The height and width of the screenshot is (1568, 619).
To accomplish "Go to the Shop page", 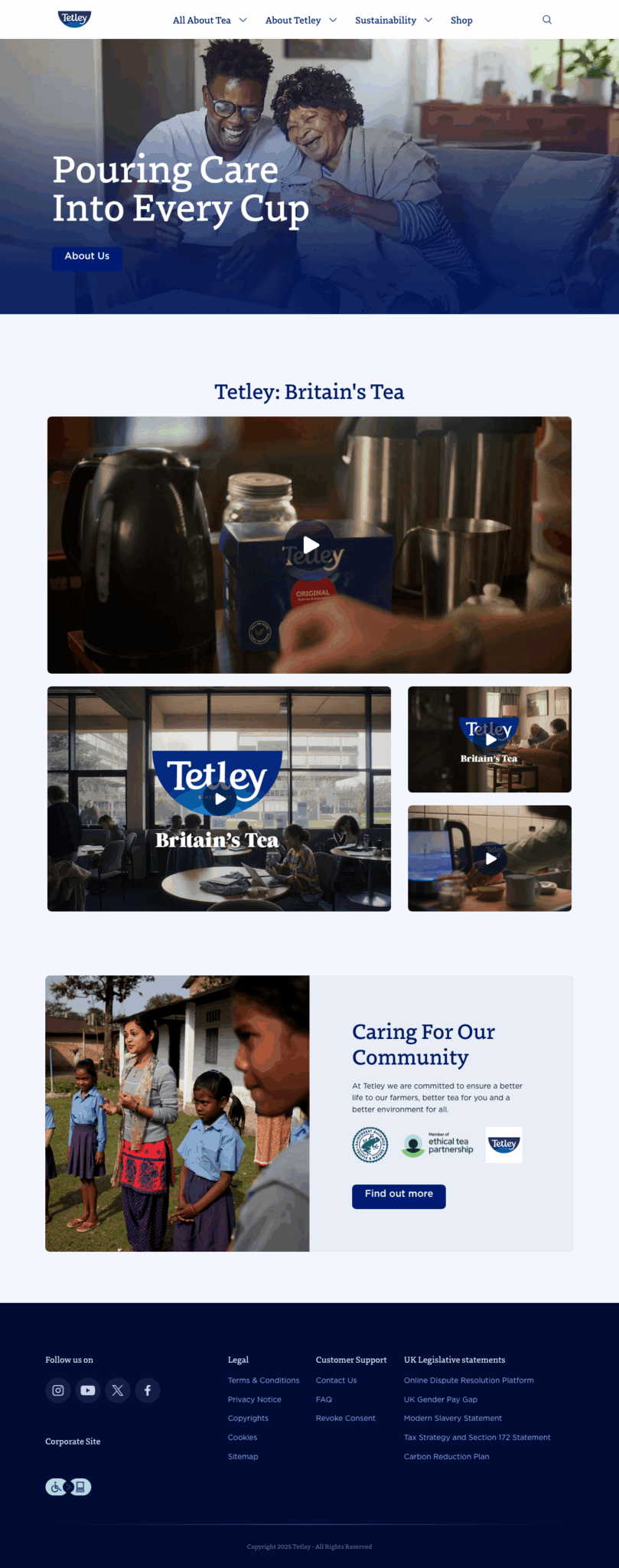I will click(x=461, y=21).
